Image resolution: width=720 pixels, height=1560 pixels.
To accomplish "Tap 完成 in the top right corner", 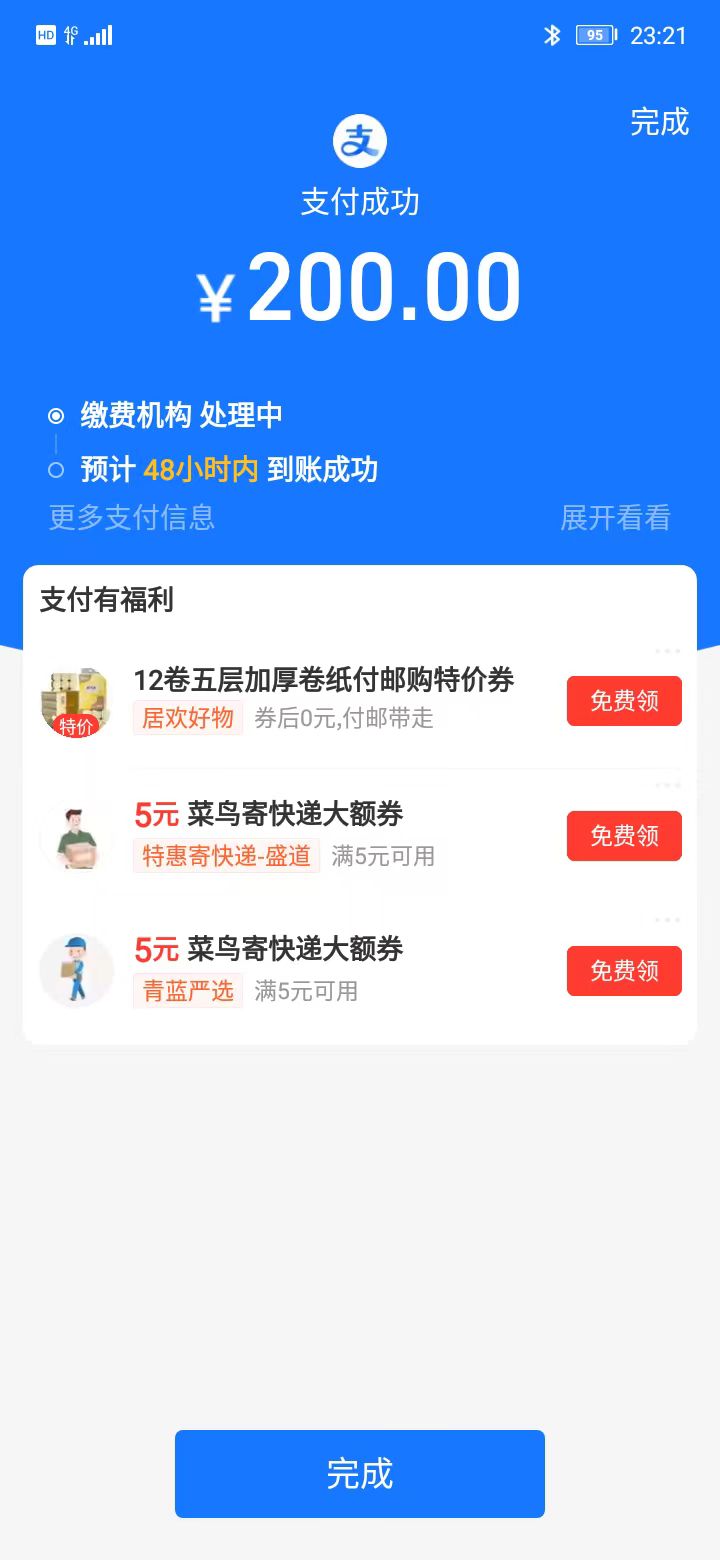I will coord(659,122).
